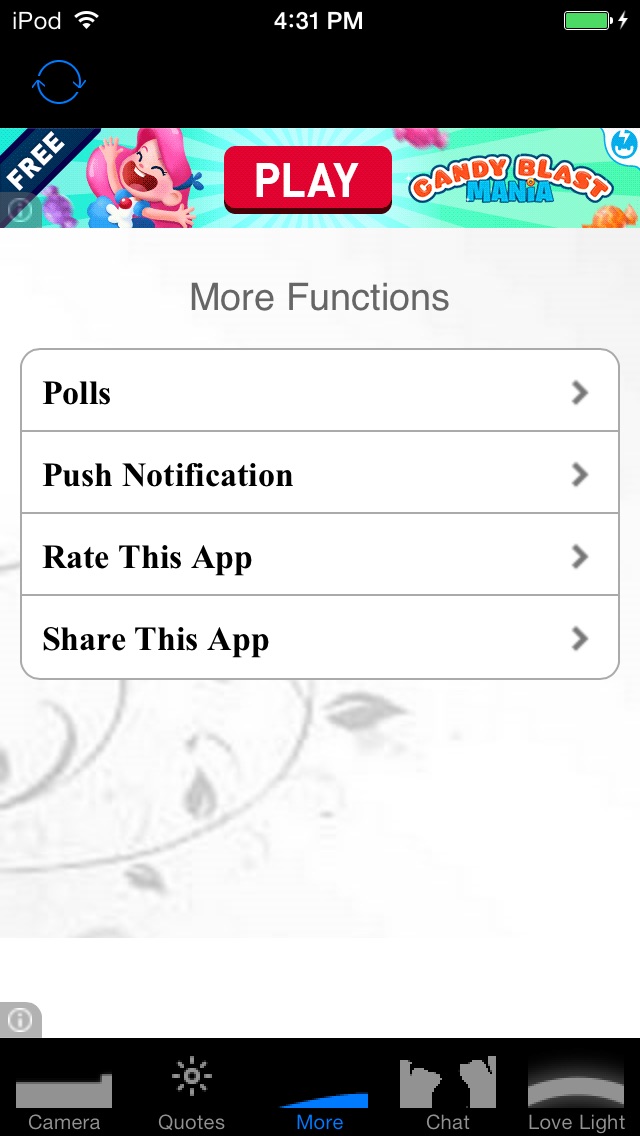Switch to the Love Light tab
The image size is (640, 1136).
tap(576, 1090)
